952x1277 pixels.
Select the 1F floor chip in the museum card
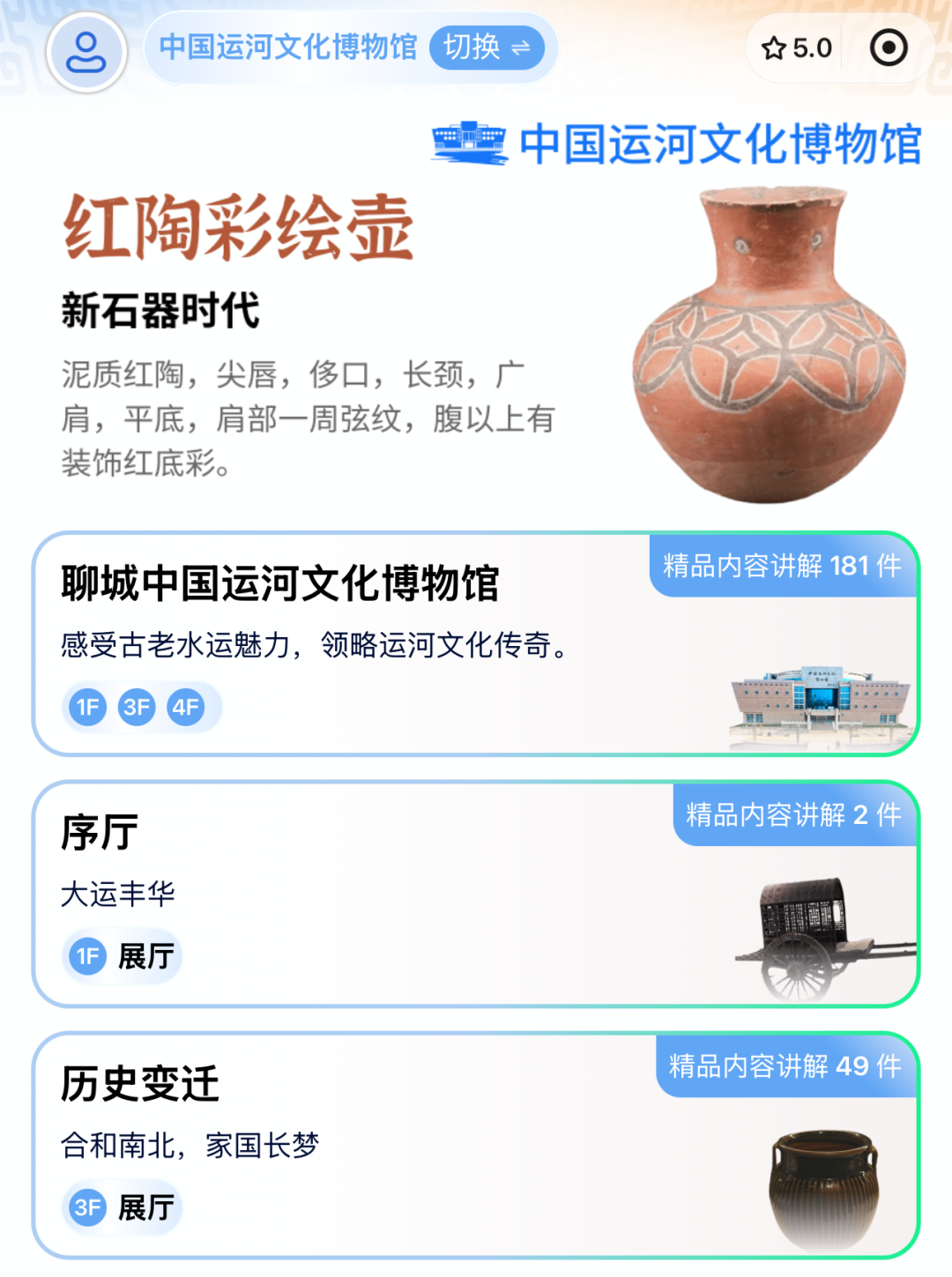pyautogui.click(x=88, y=707)
